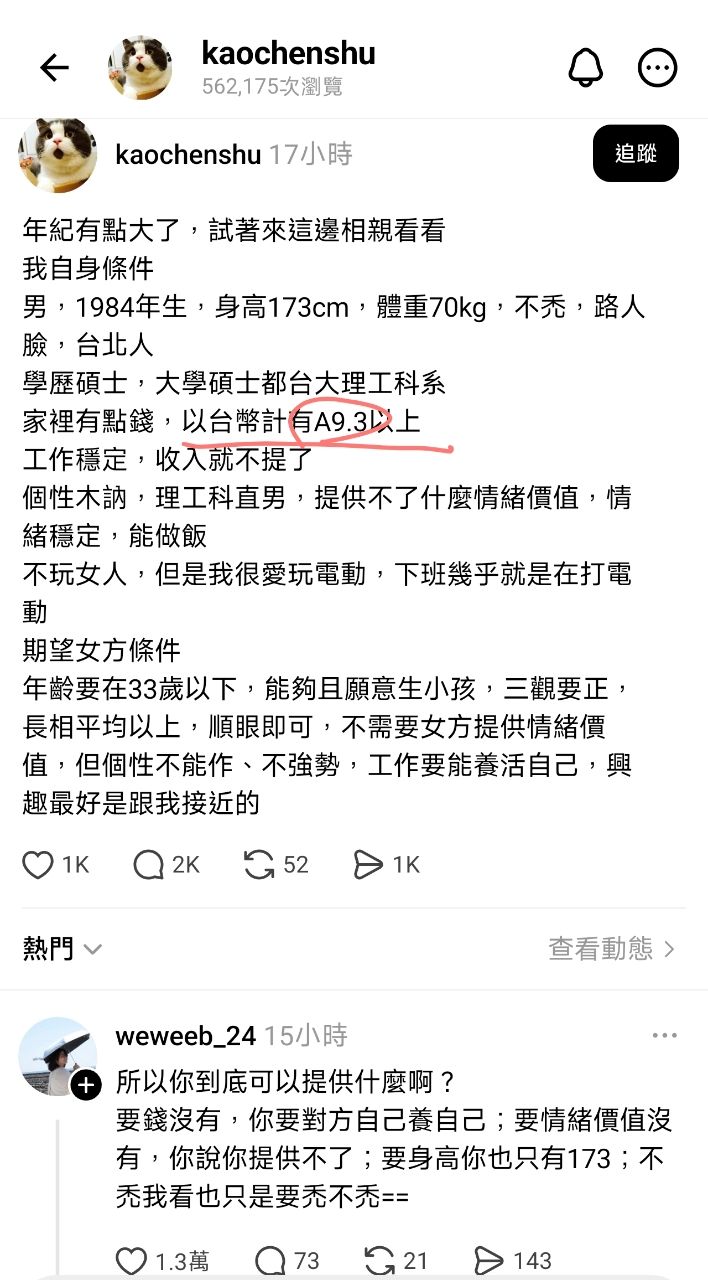Screen dimensions: 708x1280
Task: Open kaochenshu's profile from post avatar
Action: coord(58,154)
